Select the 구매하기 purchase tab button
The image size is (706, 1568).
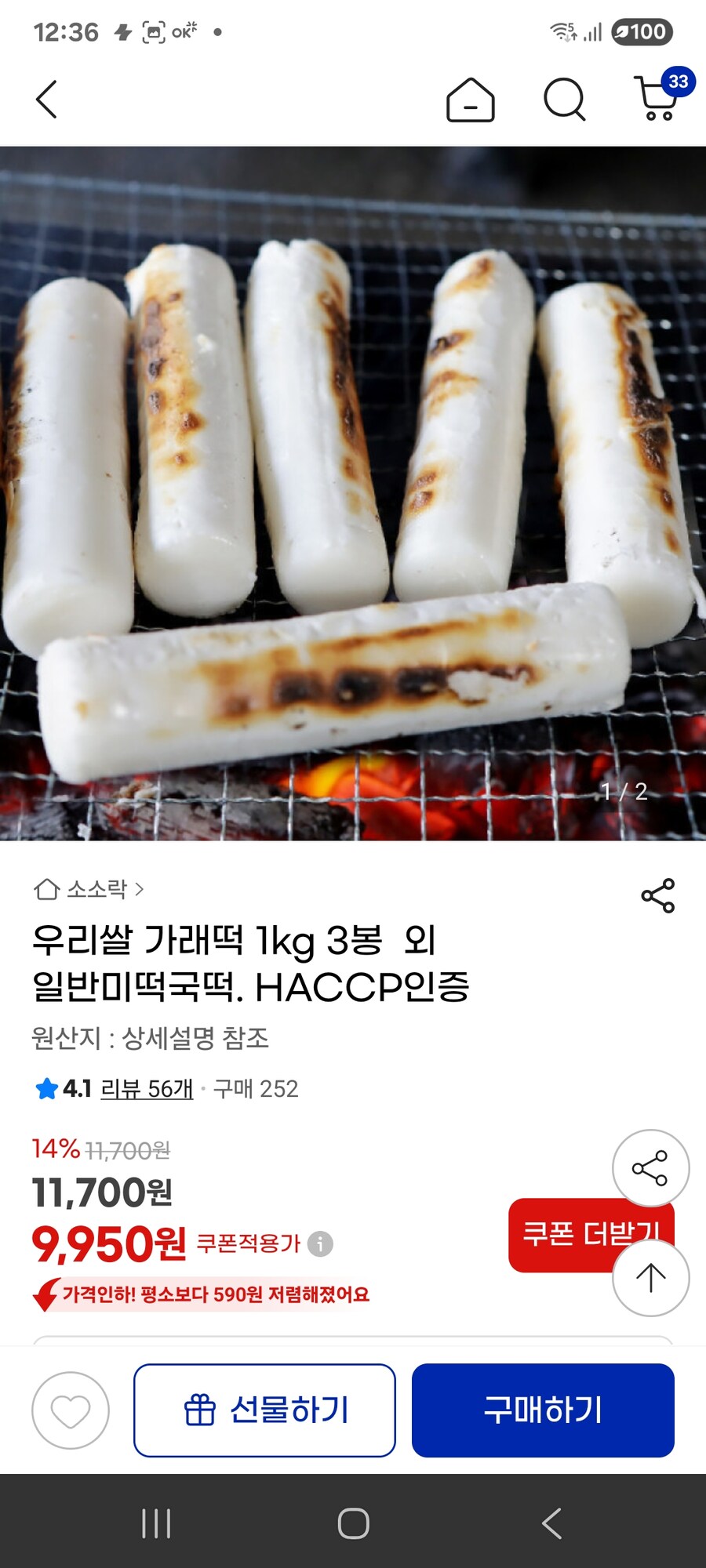(544, 1410)
